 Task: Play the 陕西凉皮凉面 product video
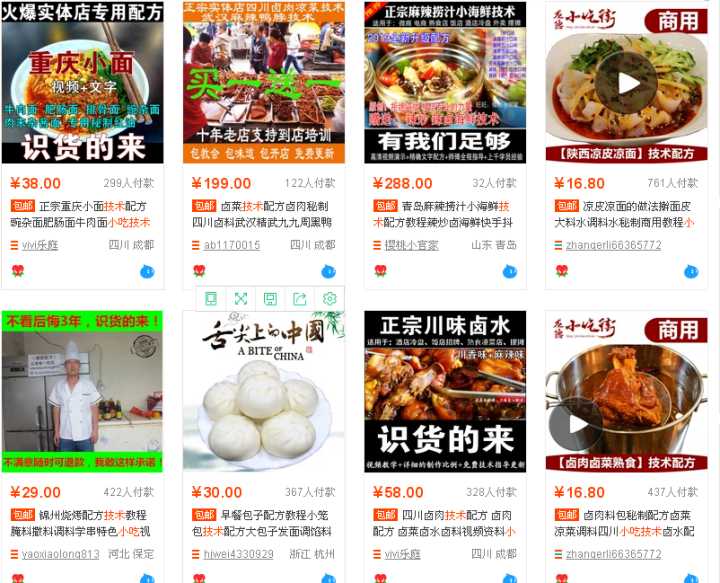coord(627,82)
